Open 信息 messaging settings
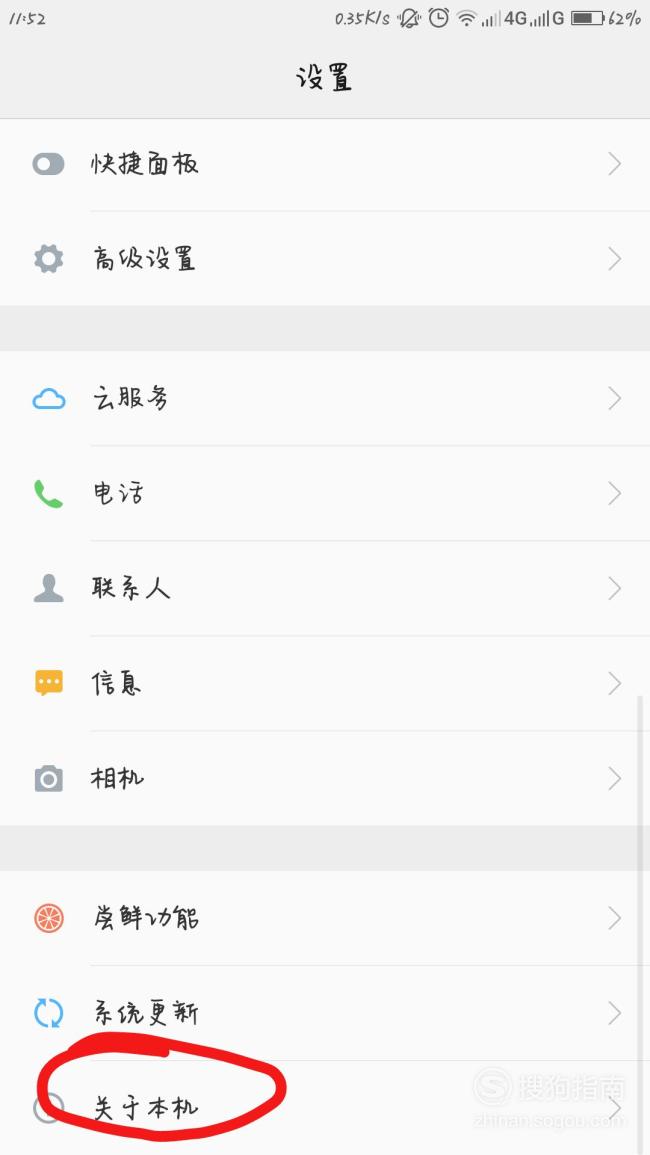Screen dimensions: 650x1155 point(325,683)
